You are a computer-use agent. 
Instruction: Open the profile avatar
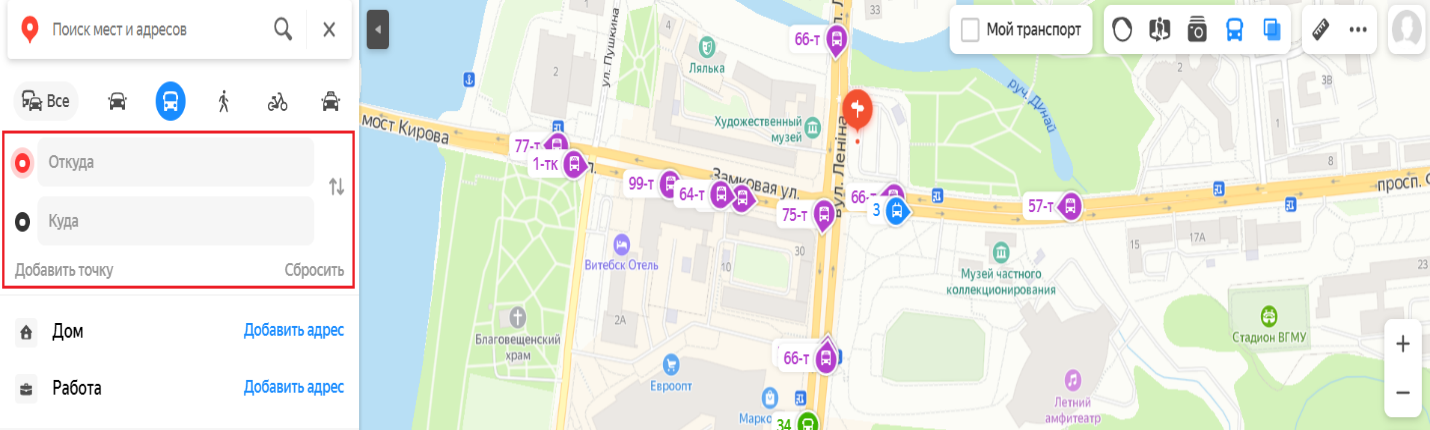[1407, 30]
